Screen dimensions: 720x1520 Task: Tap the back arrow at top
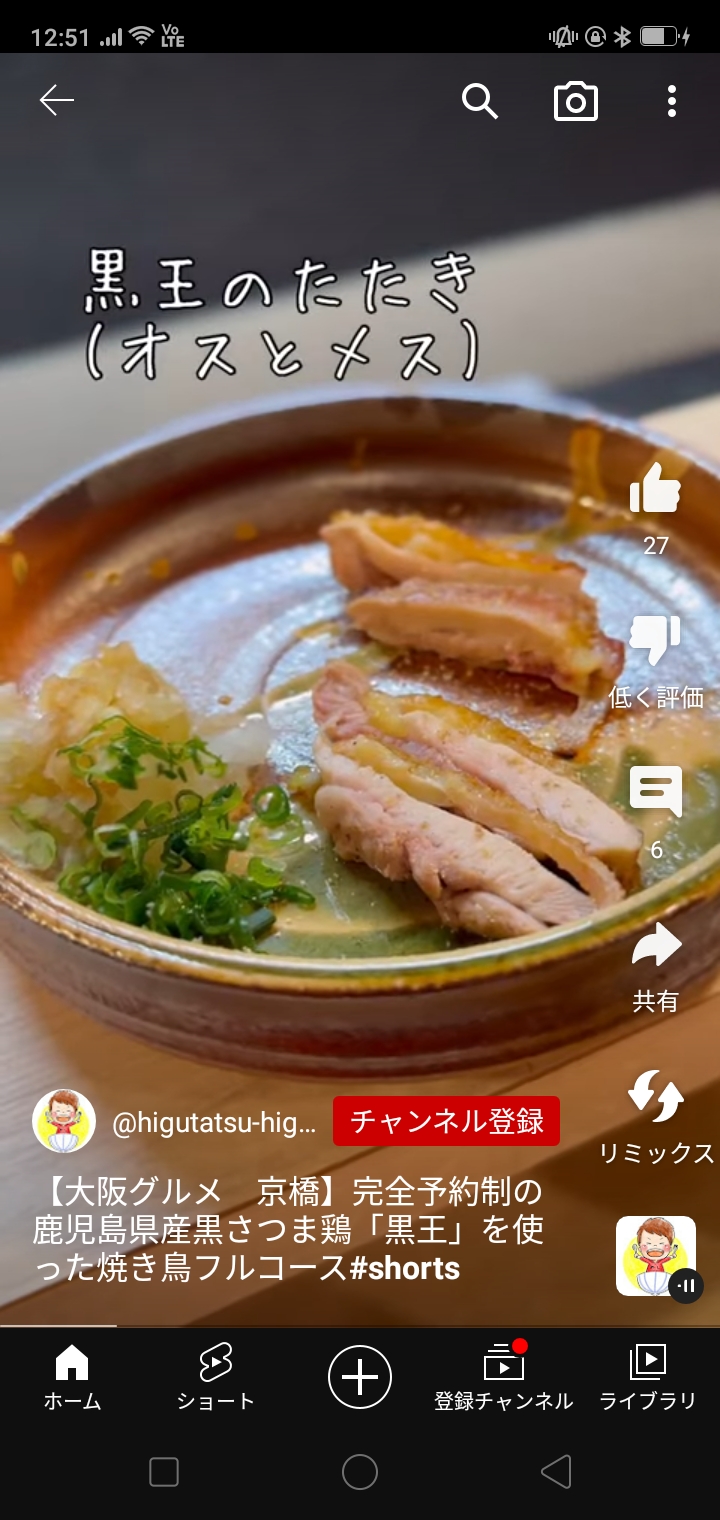tap(56, 101)
